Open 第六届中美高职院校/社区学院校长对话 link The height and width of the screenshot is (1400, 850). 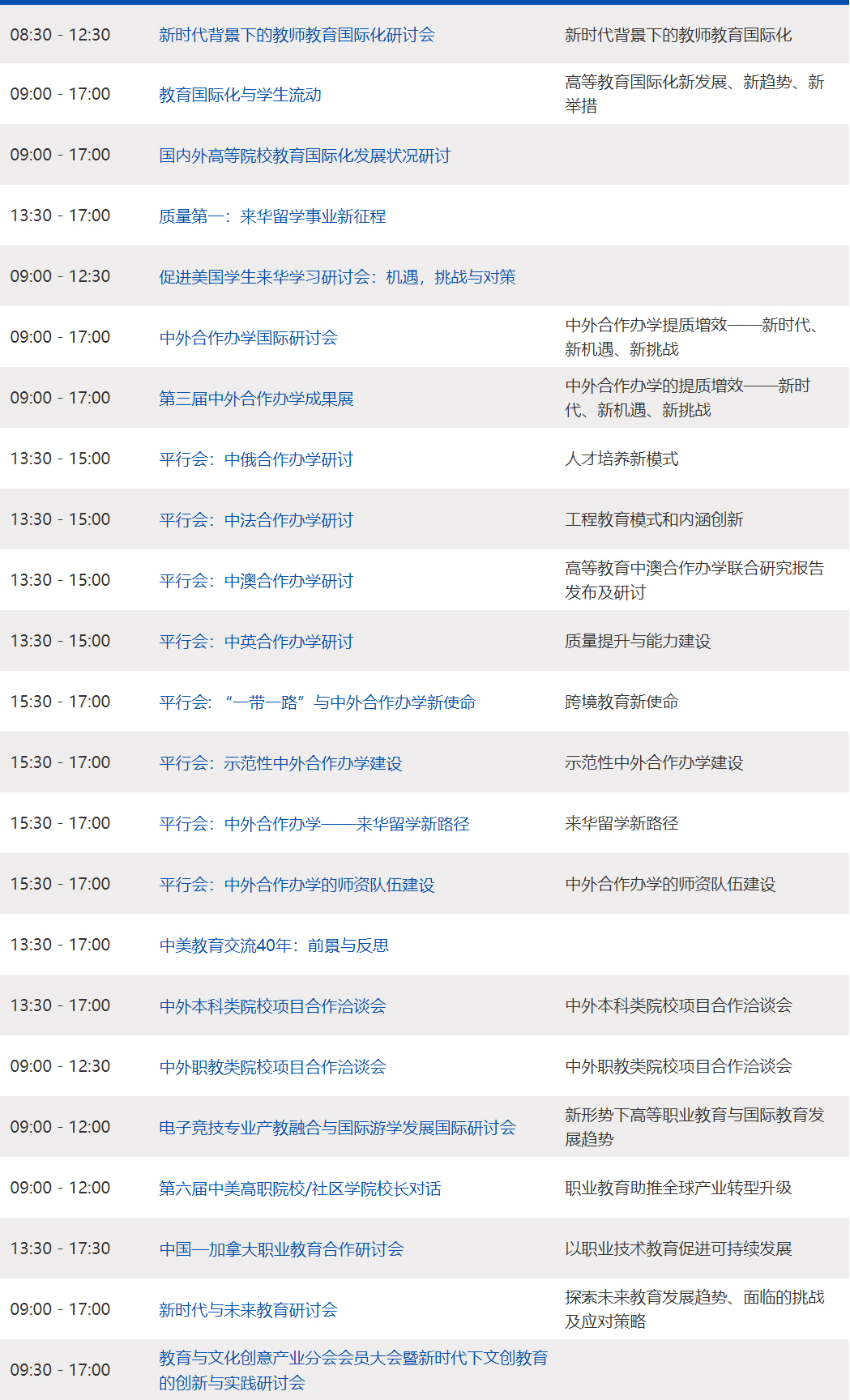coord(300,1189)
